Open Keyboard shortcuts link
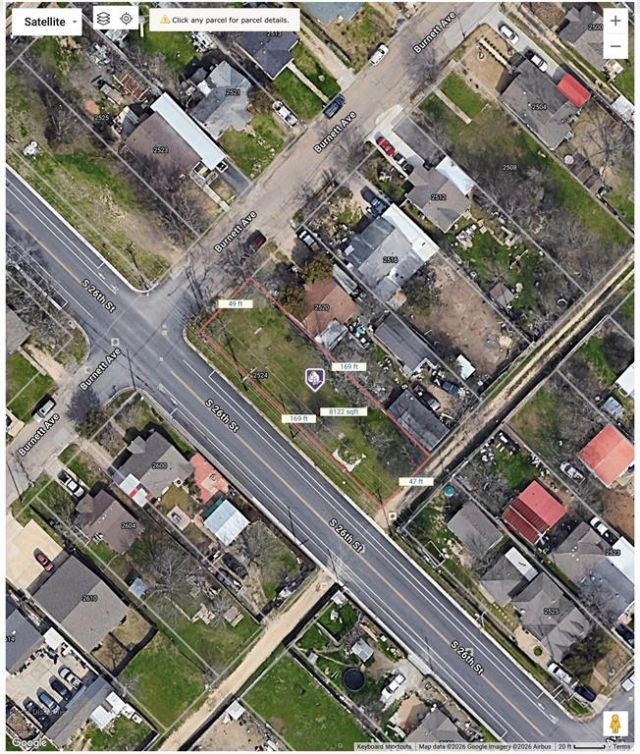Image resolution: width=640 pixels, height=754 pixels. 384,747
